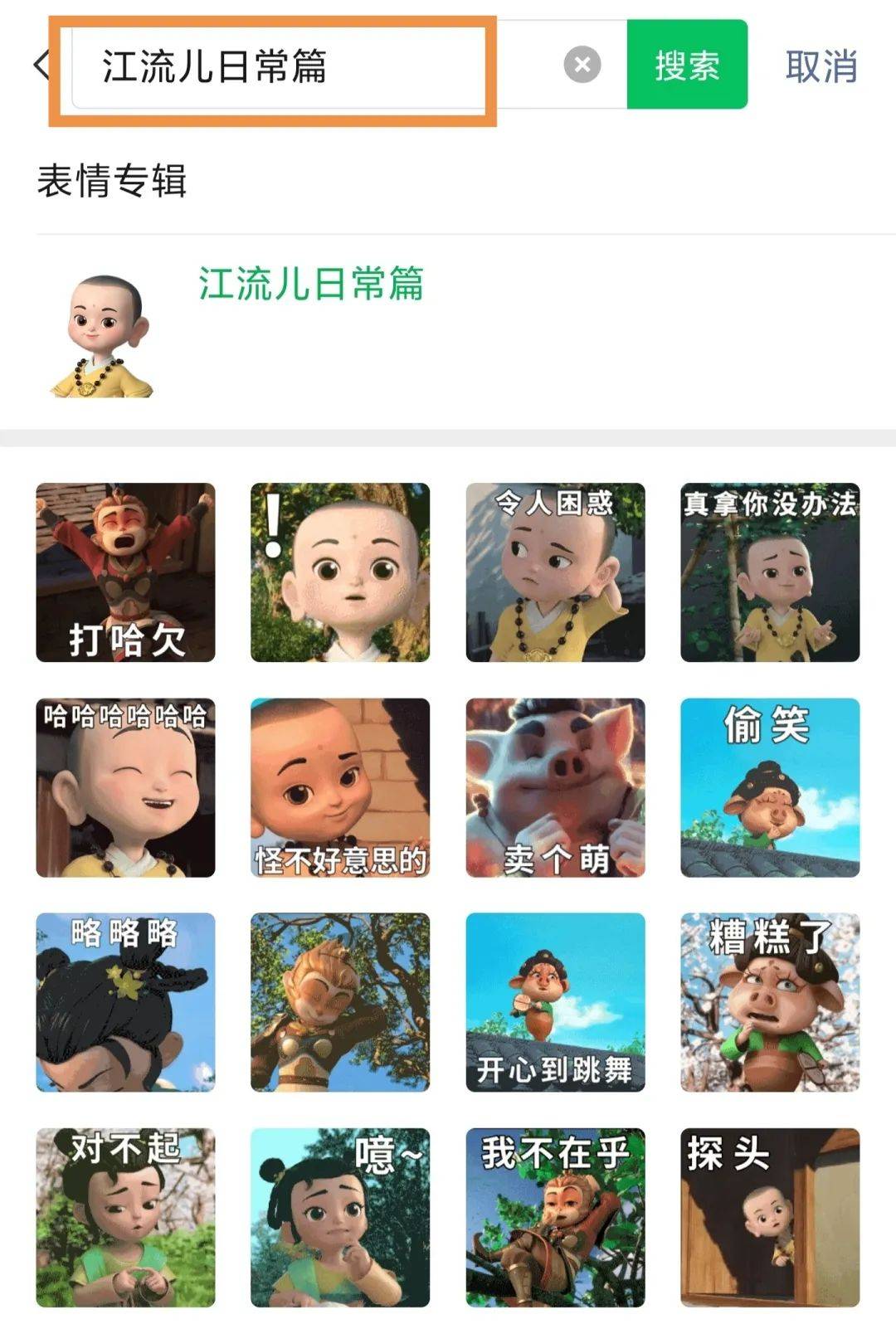
Task: Pick the 卖个萌 pig sticker
Action: pyautogui.click(x=555, y=787)
